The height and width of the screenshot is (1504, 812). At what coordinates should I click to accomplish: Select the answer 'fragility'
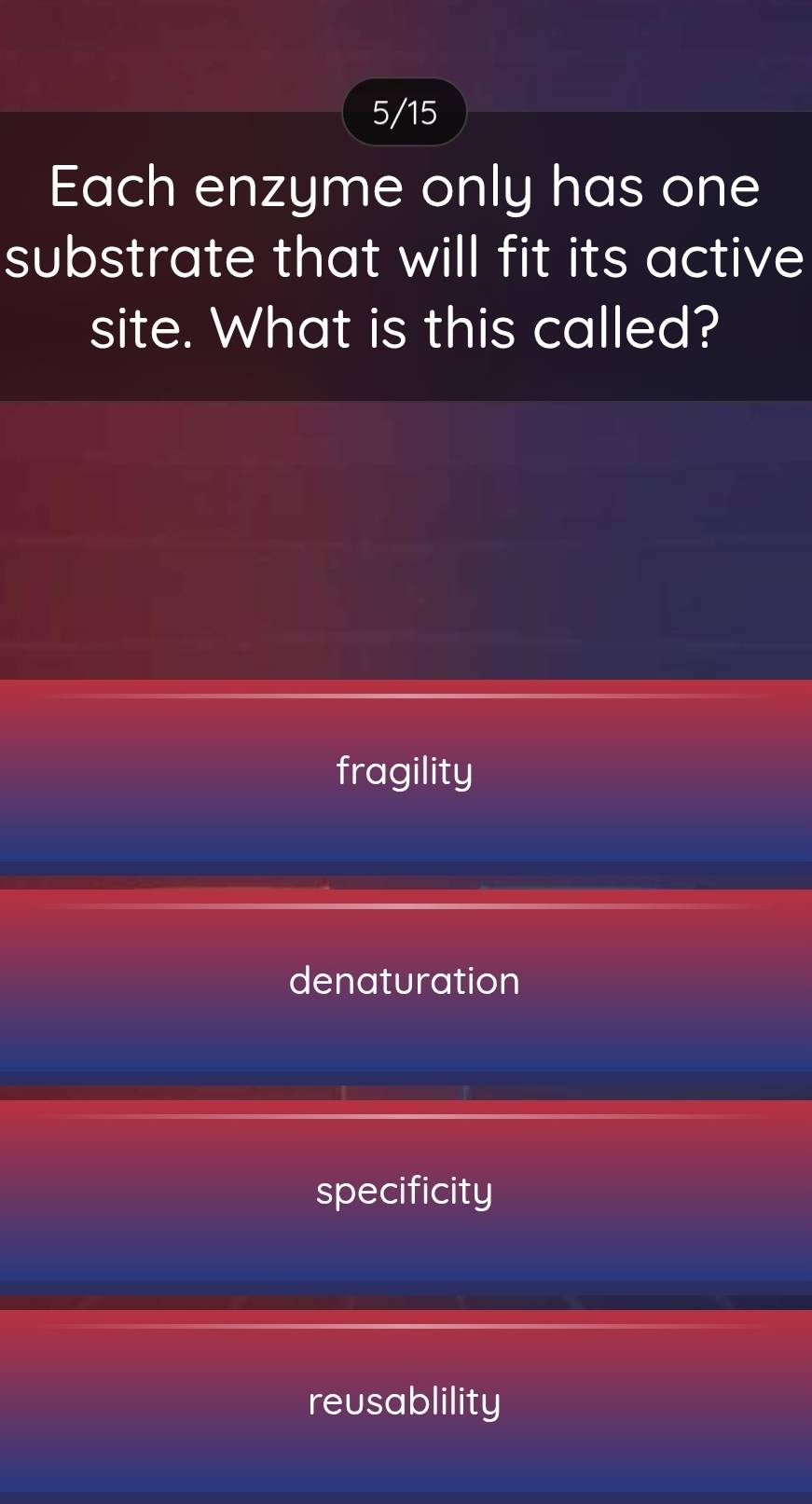pos(405,772)
